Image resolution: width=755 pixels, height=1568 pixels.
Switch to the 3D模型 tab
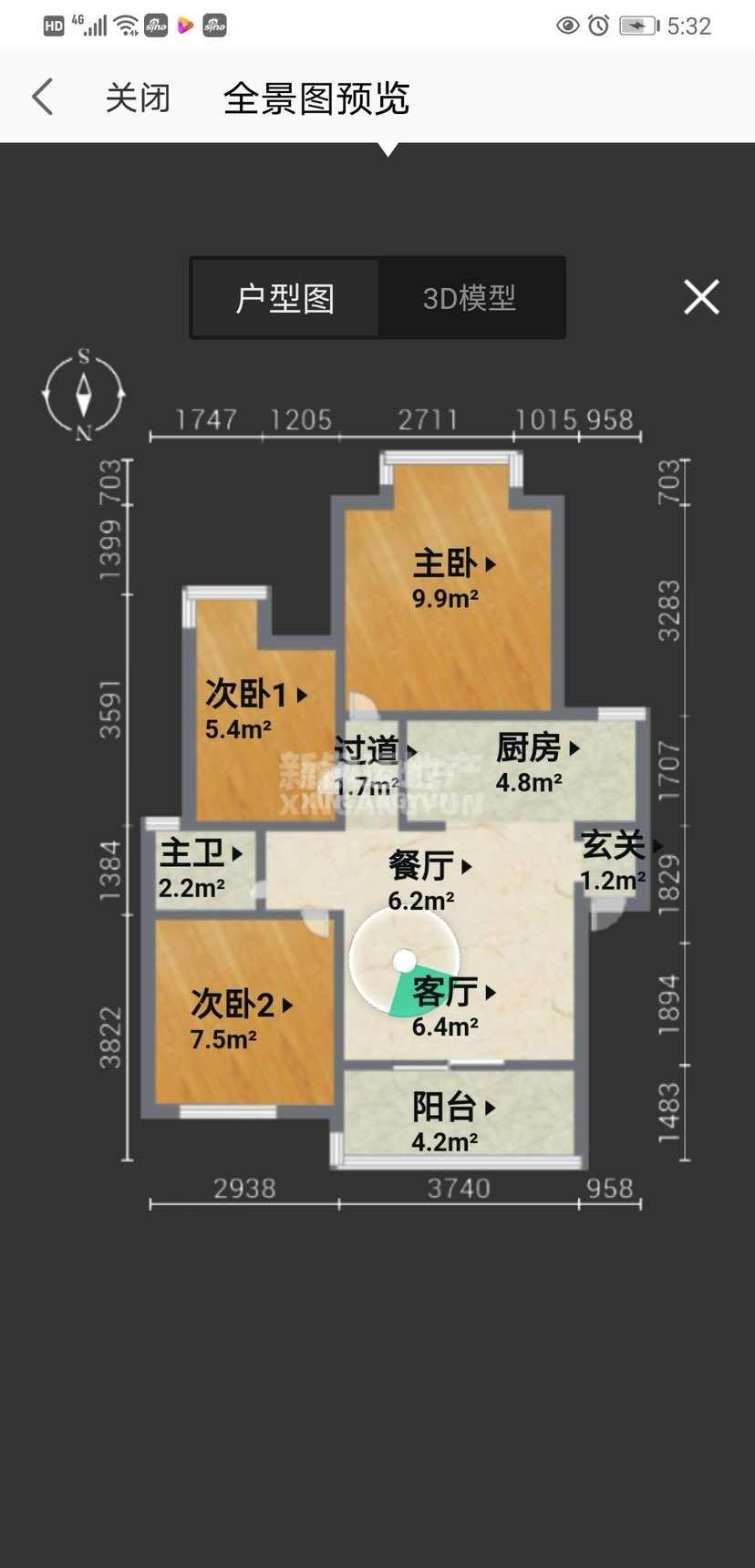click(x=470, y=298)
